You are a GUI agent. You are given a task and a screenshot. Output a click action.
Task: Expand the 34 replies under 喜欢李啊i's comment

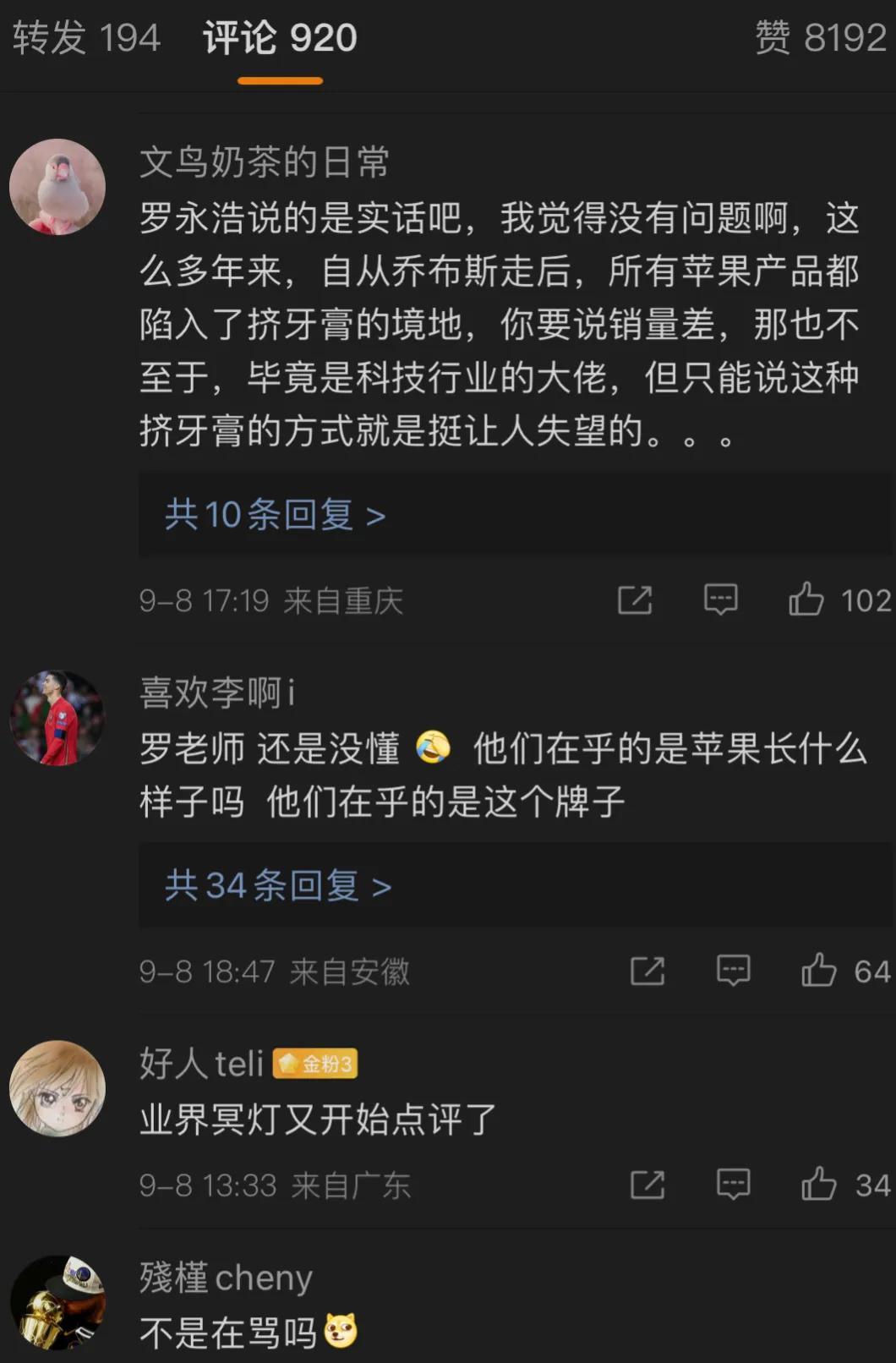coord(277,884)
